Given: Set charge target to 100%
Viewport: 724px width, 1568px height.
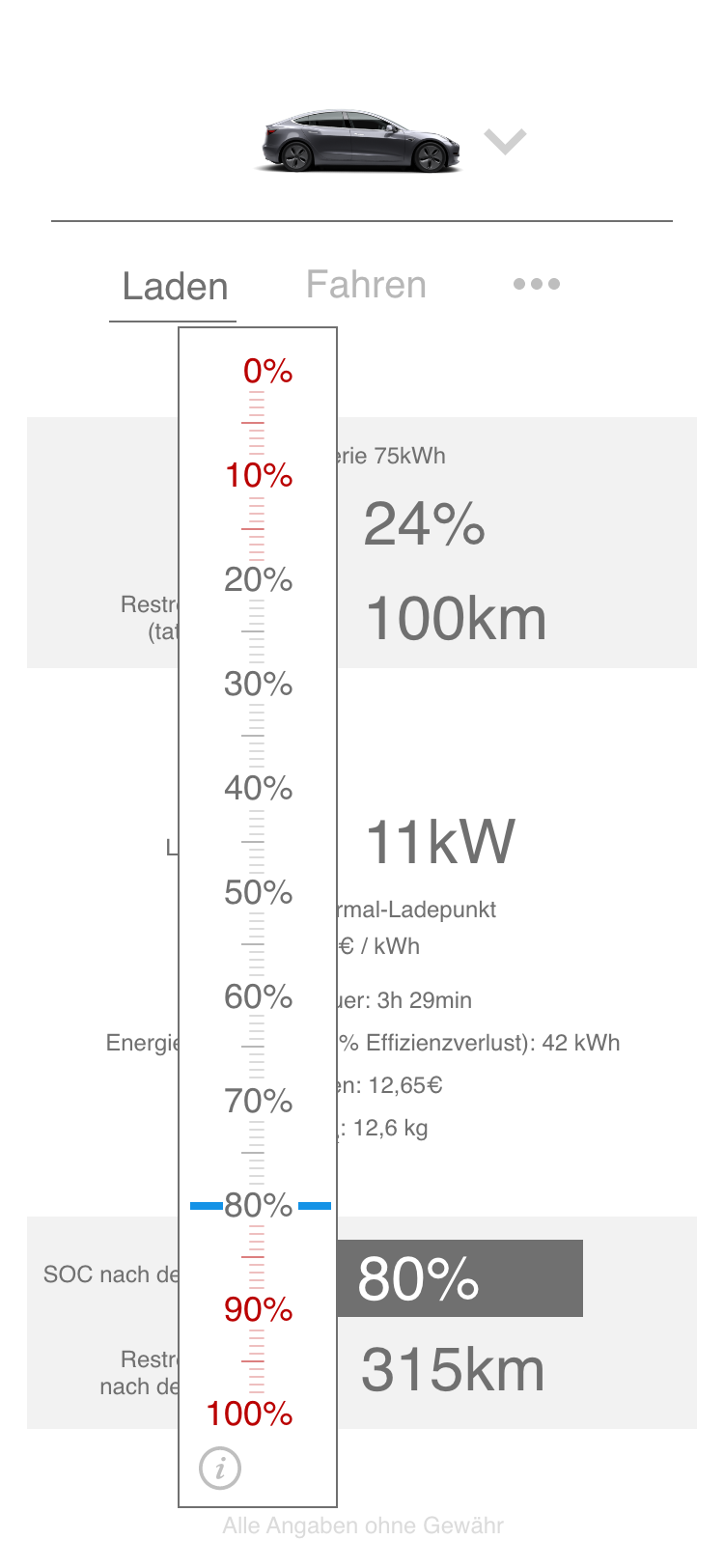Looking at the screenshot, I should [x=250, y=1414].
